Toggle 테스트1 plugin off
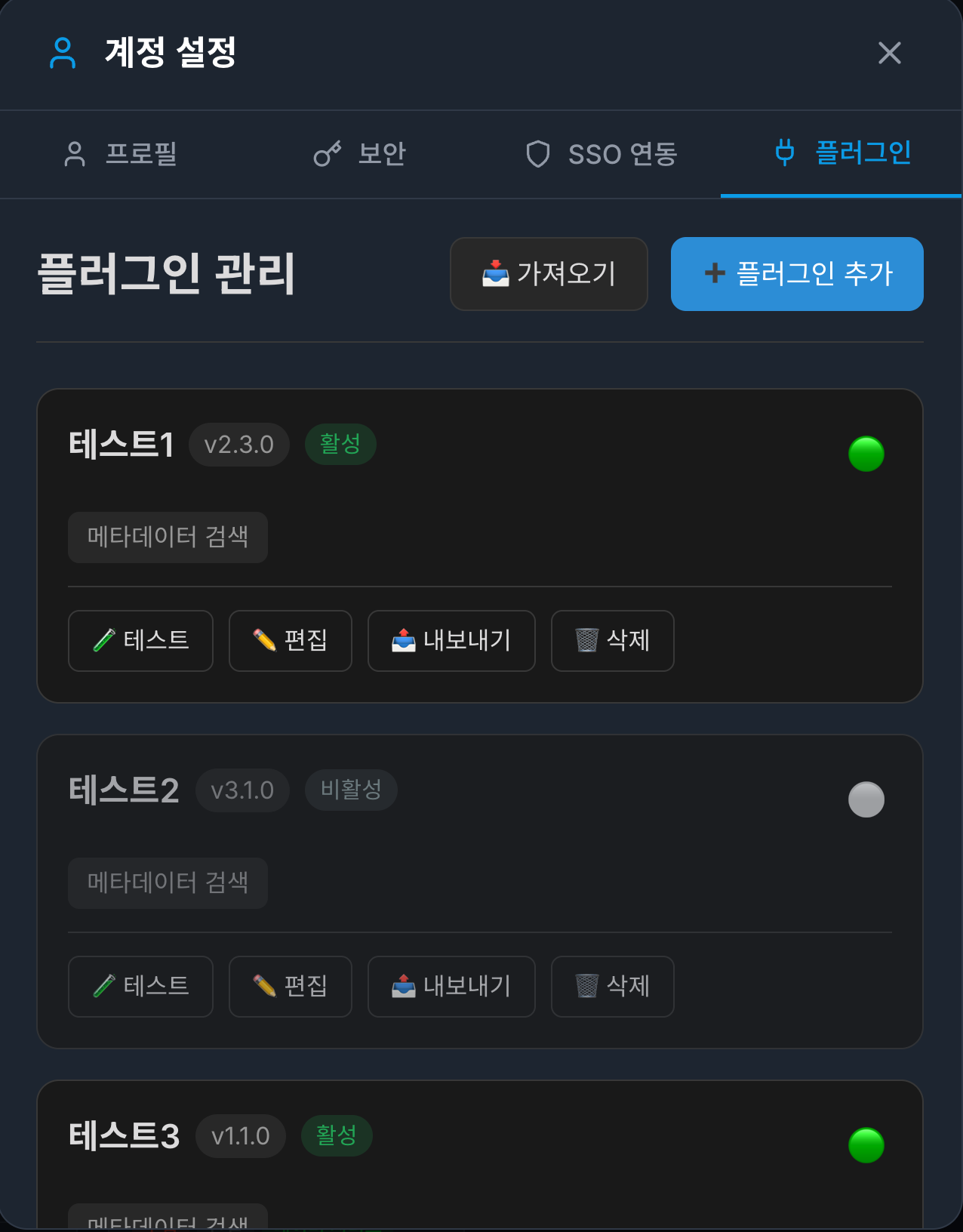Viewport: 963px width, 1232px height. click(x=866, y=454)
